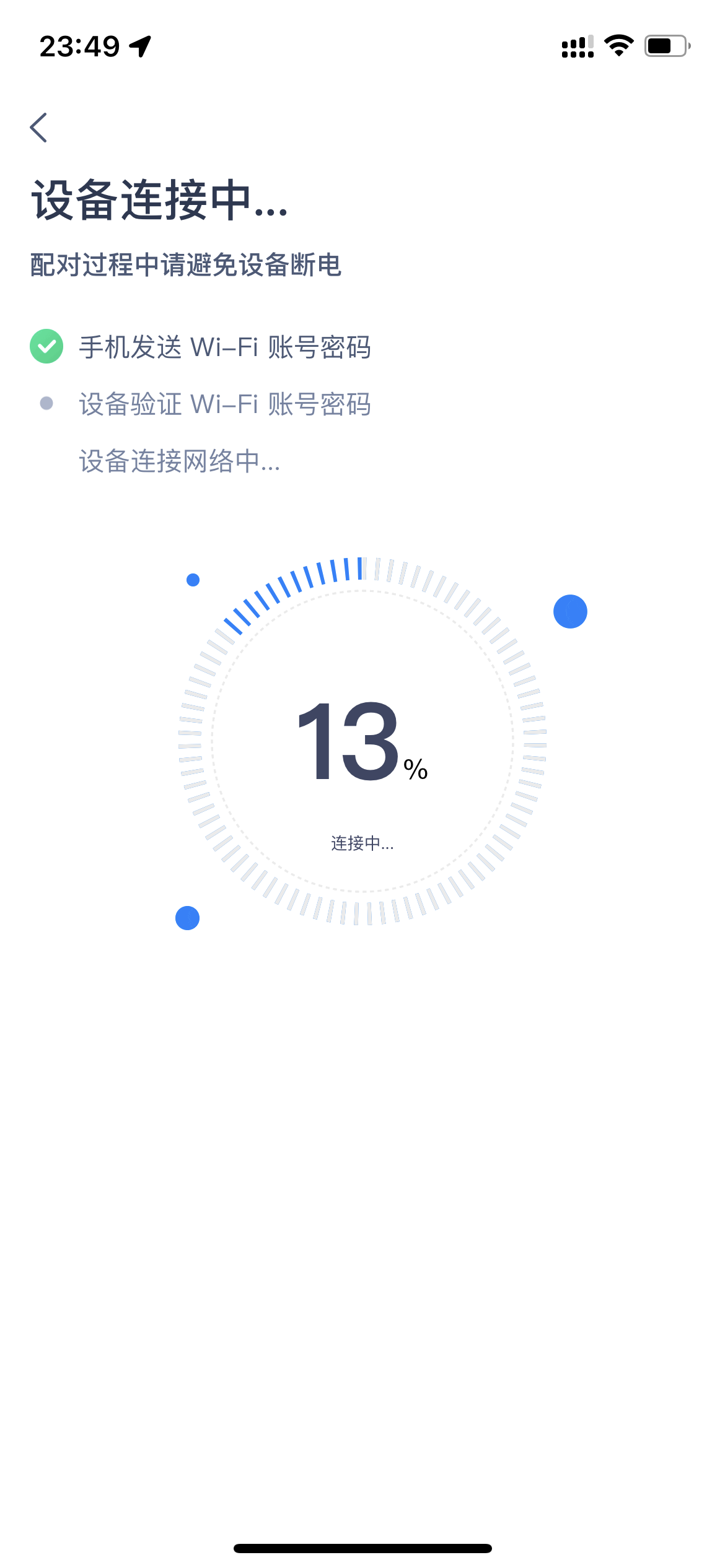This screenshot has width=725, height=1568.
Task: Click the green checkmark completed step icon
Action: coord(46,347)
